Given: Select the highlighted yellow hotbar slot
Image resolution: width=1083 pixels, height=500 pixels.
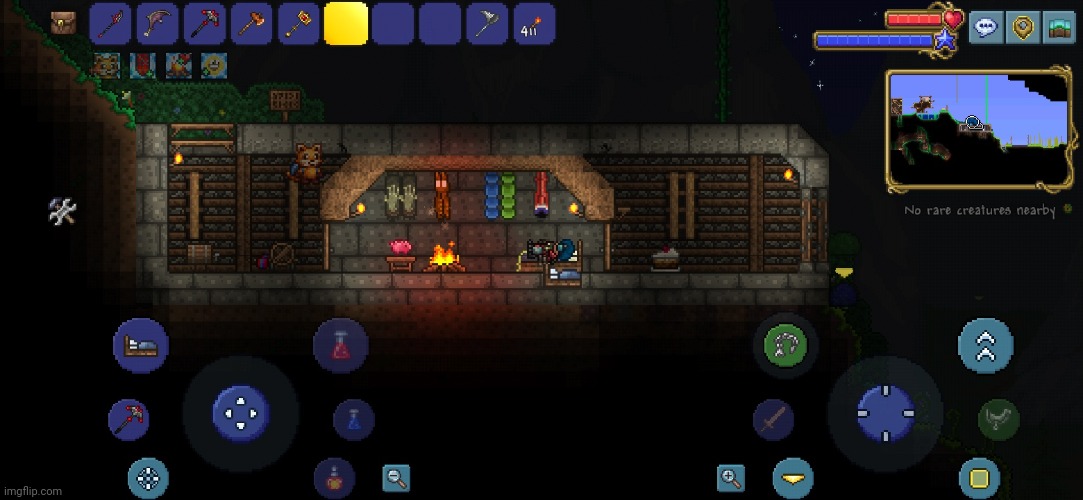Looking at the screenshot, I should [346, 23].
